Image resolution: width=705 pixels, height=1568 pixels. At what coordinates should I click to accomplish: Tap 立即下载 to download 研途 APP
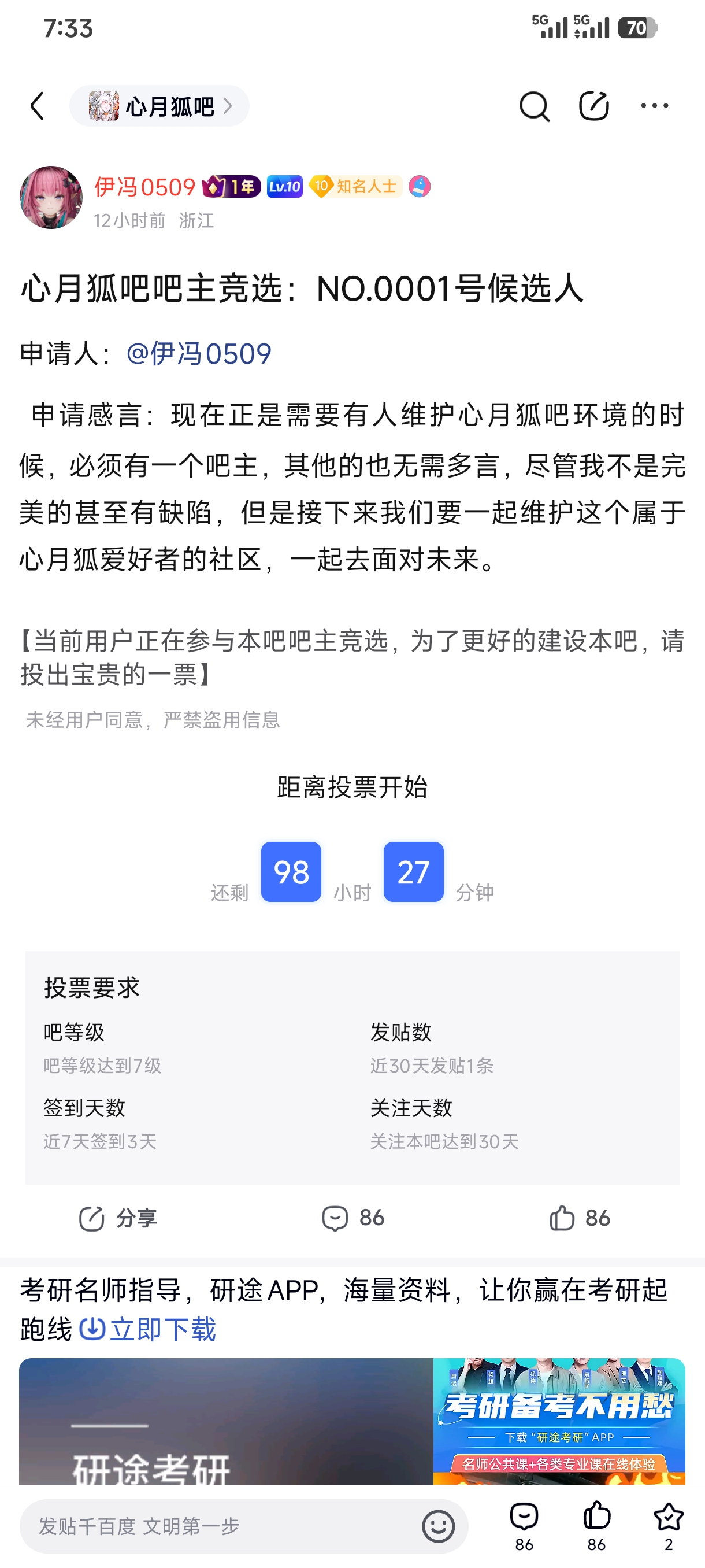(x=148, y=1329)
